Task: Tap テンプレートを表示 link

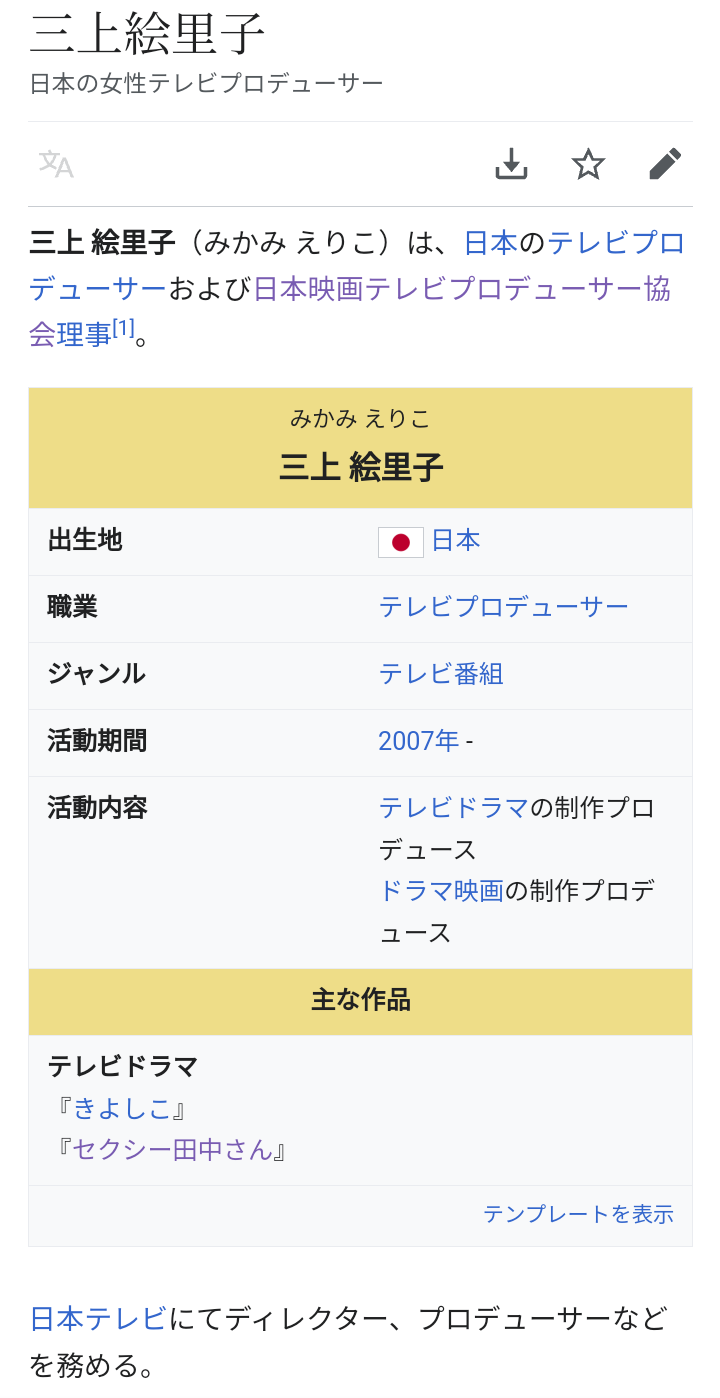Action: coord(578,1214)
